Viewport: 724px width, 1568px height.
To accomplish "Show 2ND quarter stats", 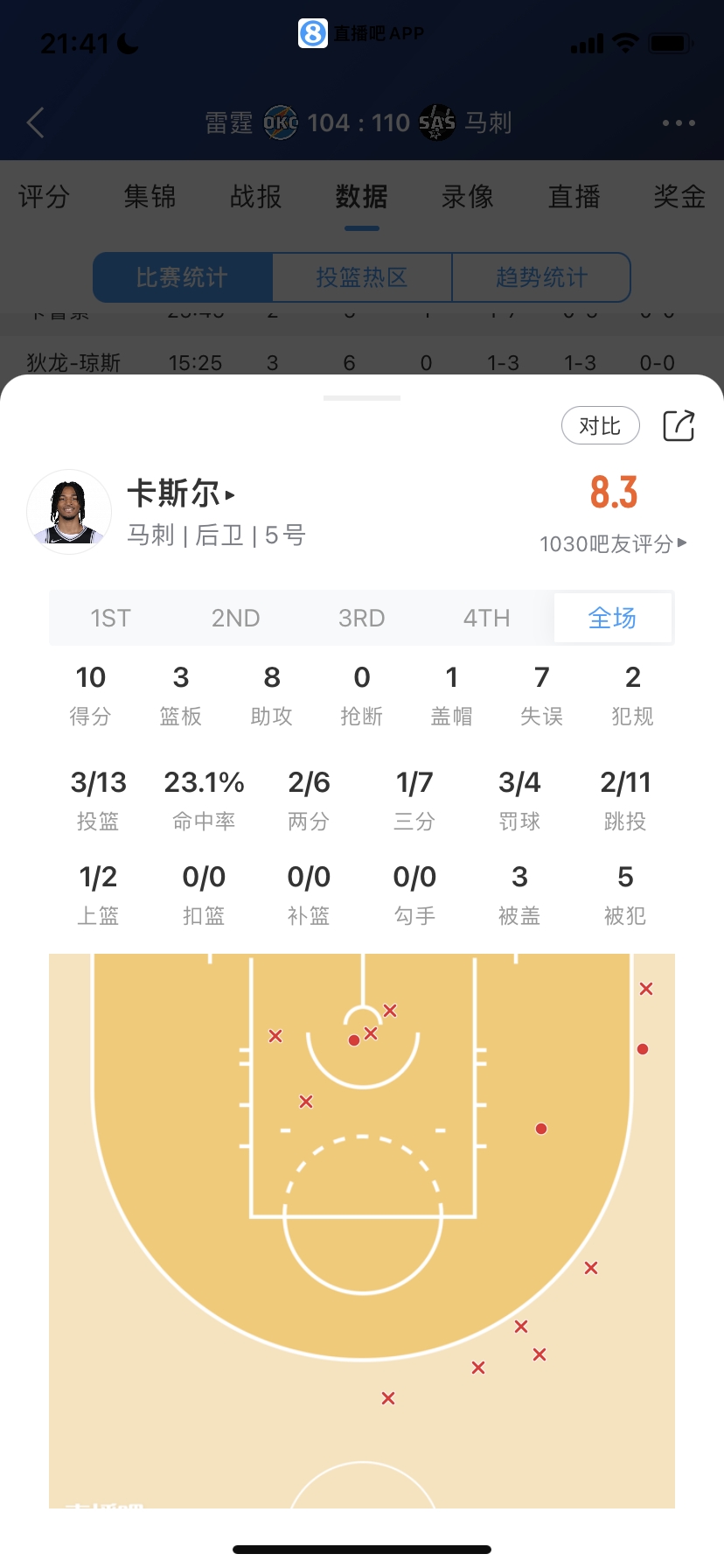I will tap(235, 619).
